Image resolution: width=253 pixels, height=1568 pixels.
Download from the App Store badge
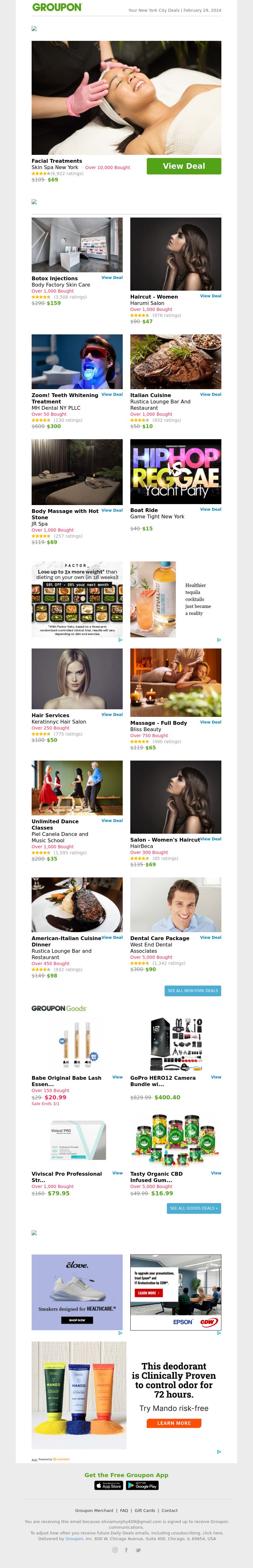click(109, 1485)
